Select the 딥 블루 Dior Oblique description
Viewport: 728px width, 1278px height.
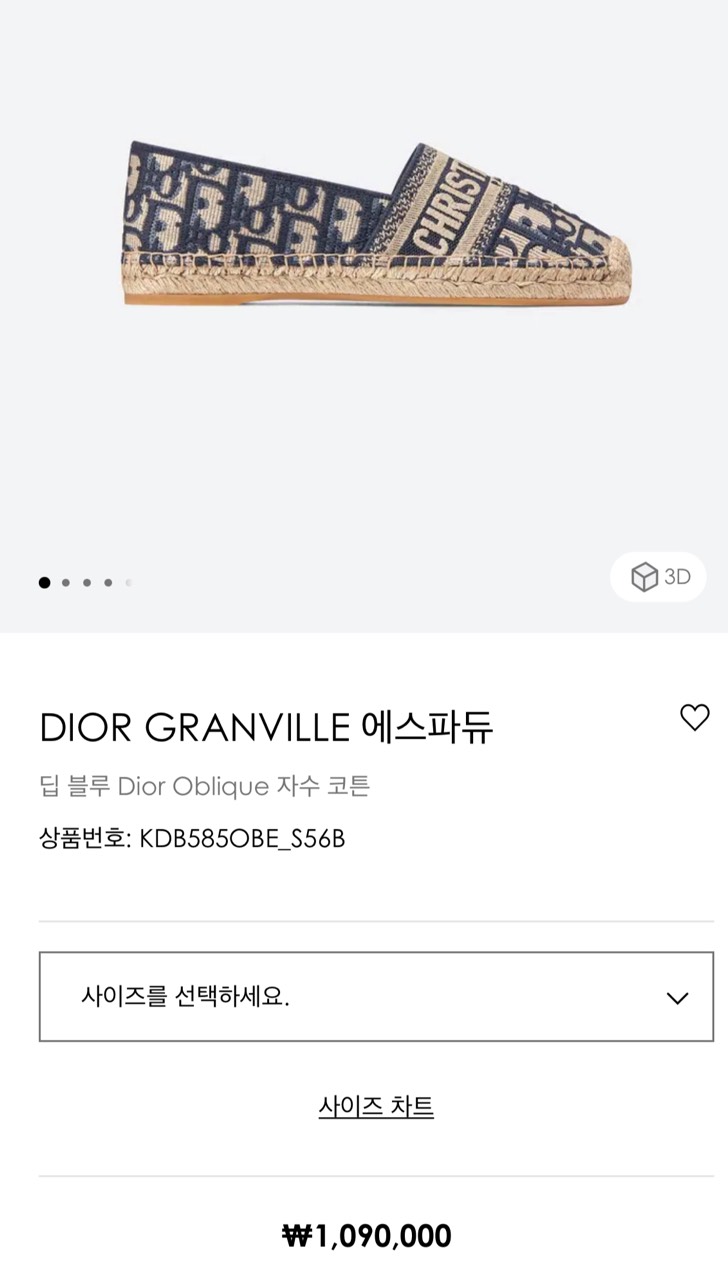(202, 786)
